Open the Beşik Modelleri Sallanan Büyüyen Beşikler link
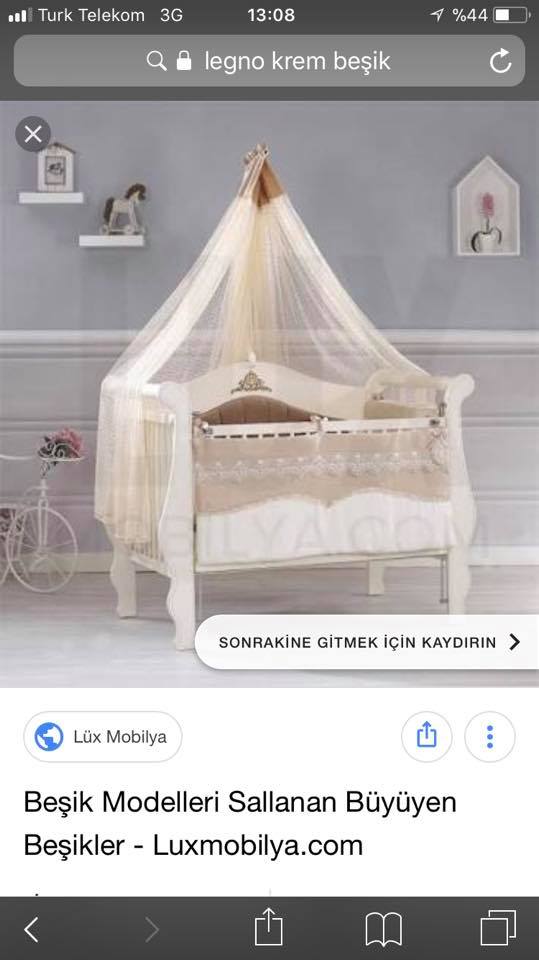 240,823
